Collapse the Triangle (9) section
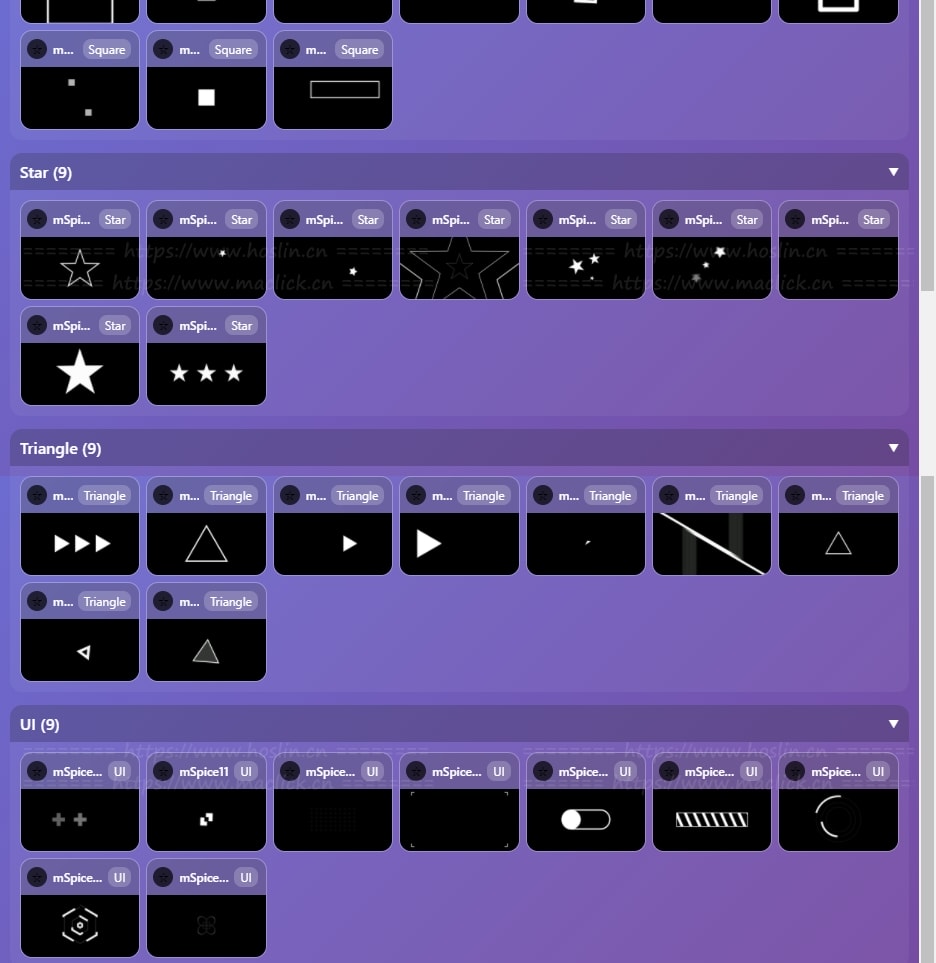 893,448
